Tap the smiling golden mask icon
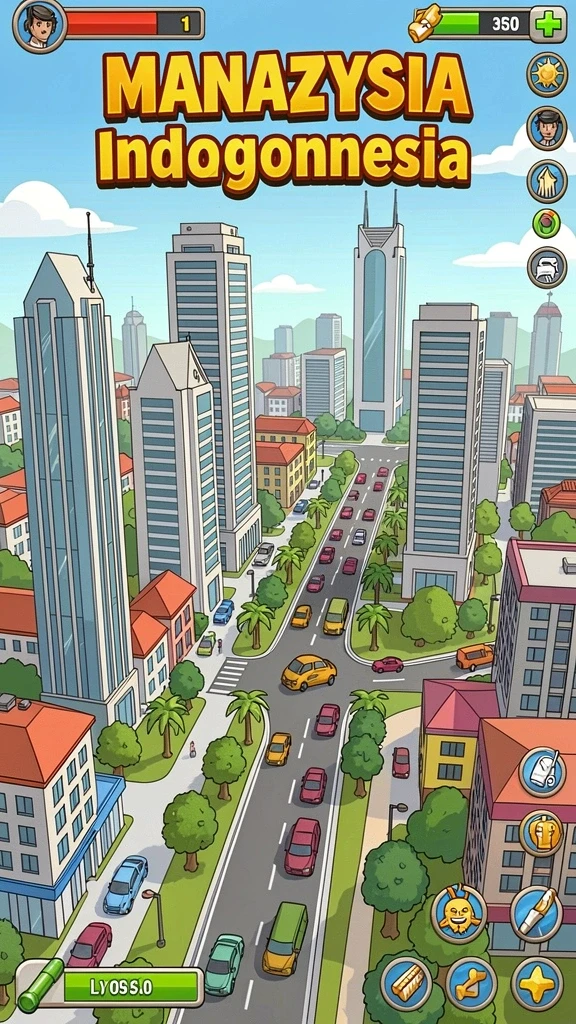 pos(458,914)
